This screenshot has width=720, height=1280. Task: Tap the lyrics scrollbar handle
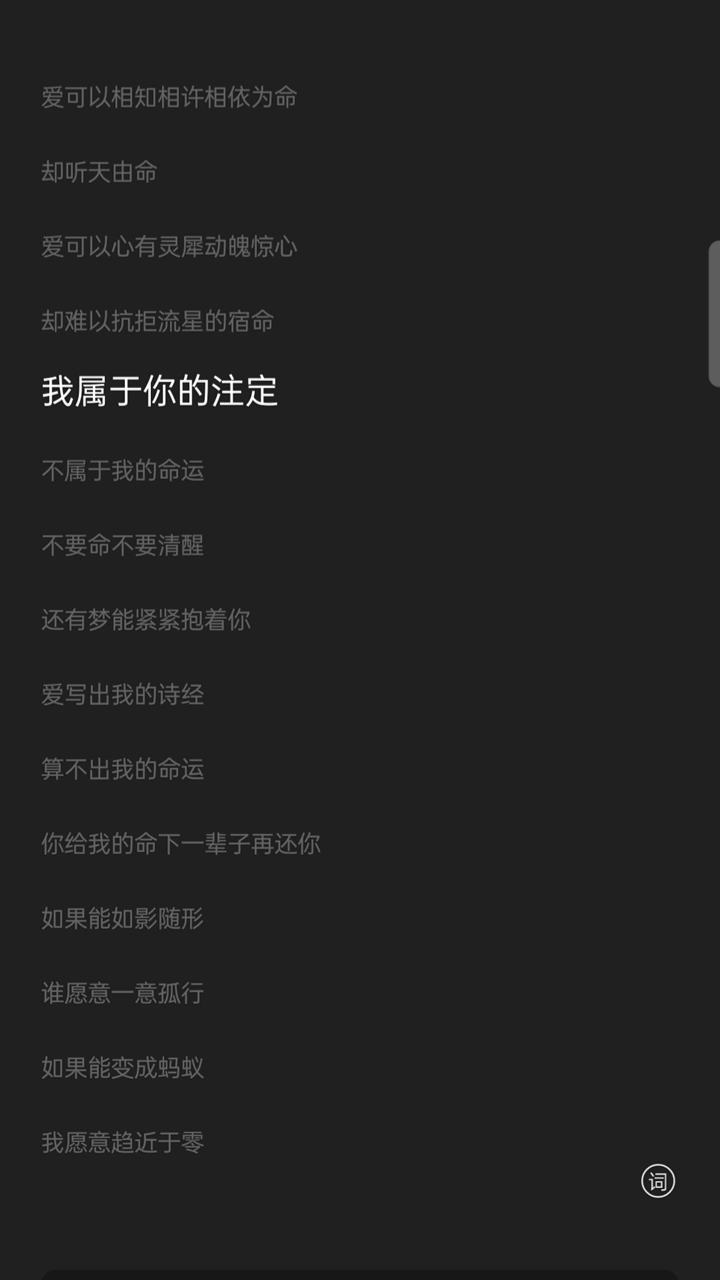click(714, 313)
